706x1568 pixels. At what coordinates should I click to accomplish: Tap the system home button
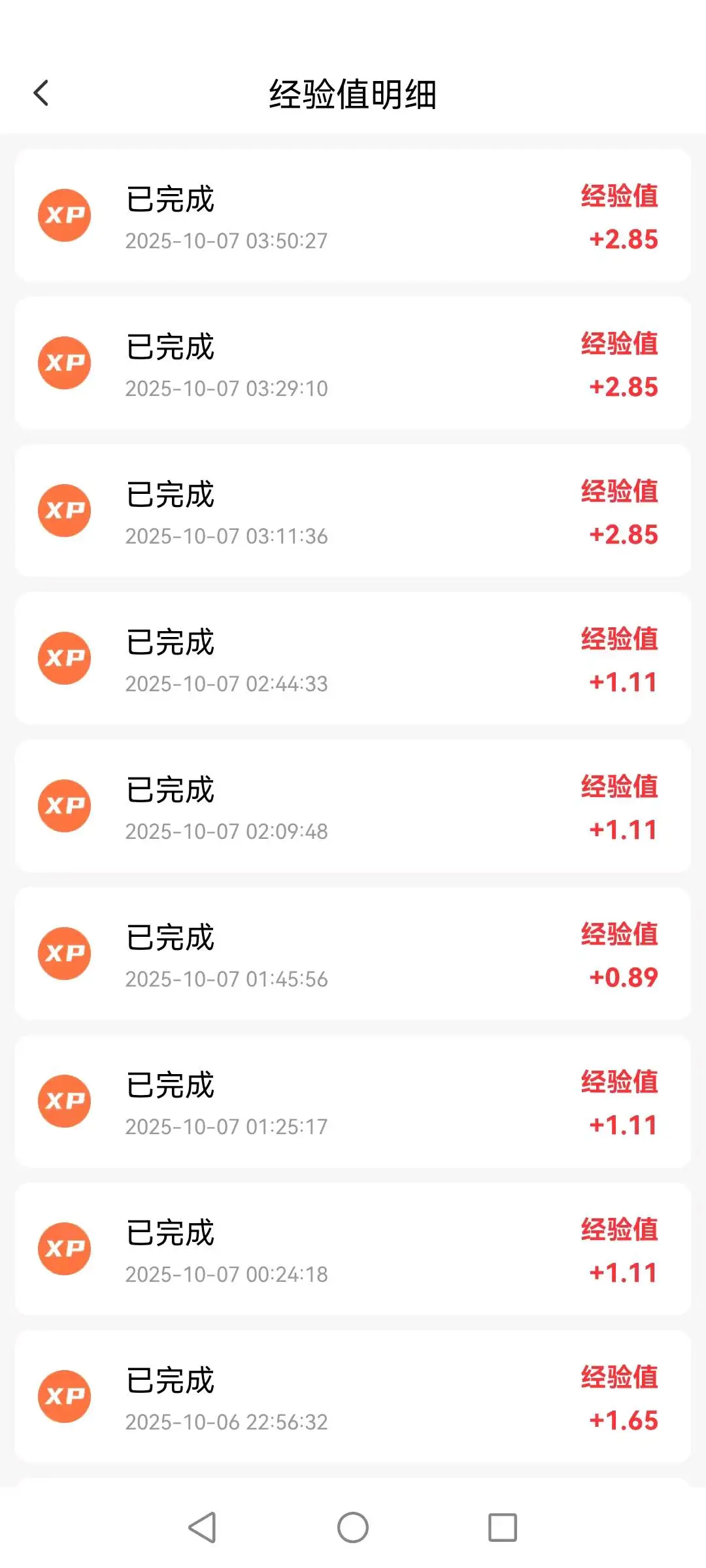click(353, 1527)
